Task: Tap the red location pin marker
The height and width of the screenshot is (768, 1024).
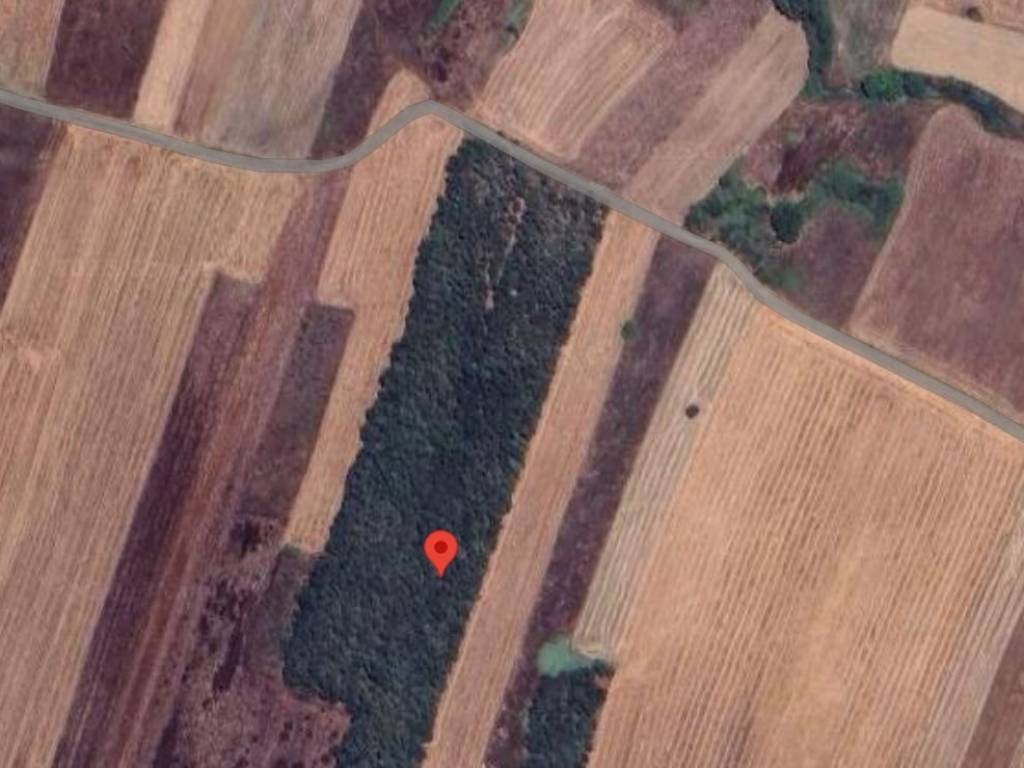Action: tap(440, 550)
